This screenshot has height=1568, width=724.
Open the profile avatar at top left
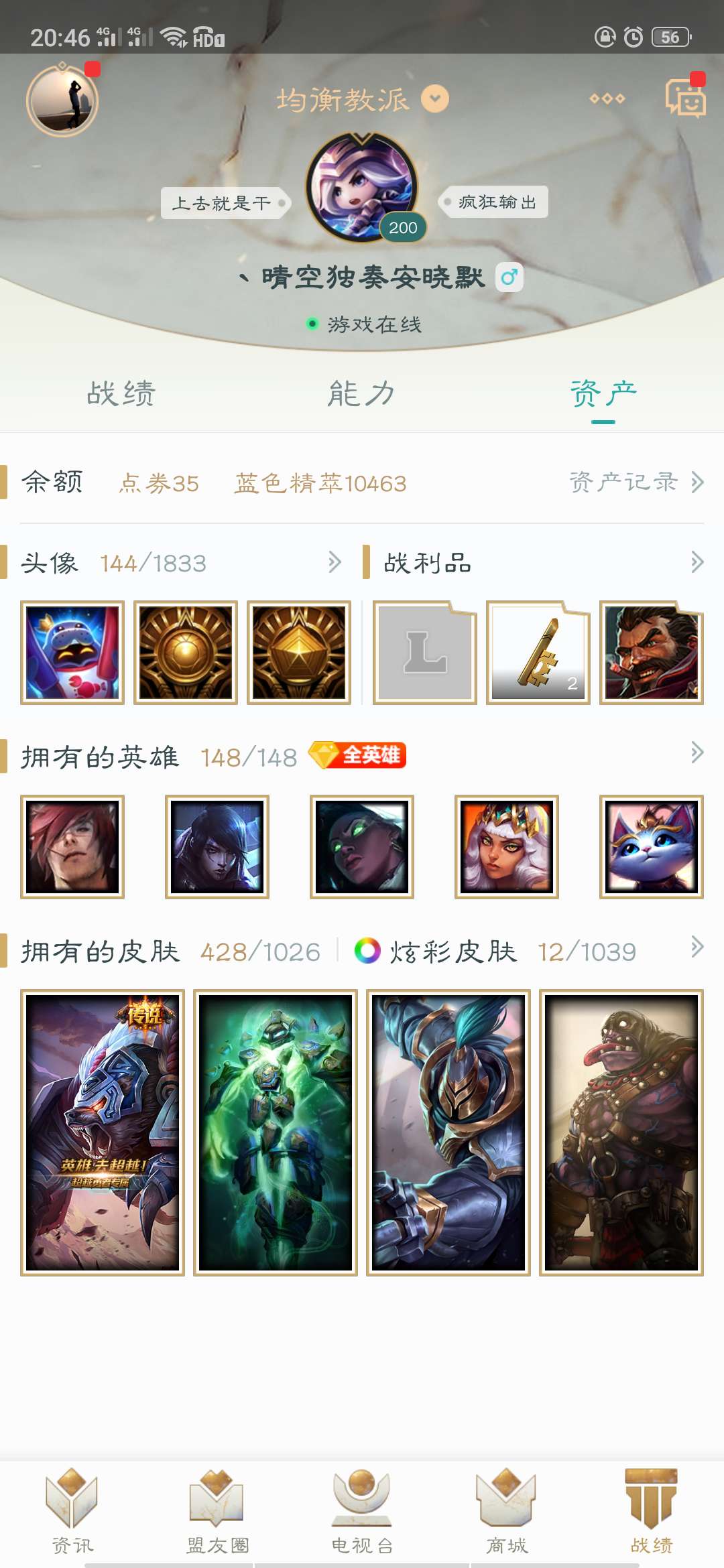click(62, 101)
